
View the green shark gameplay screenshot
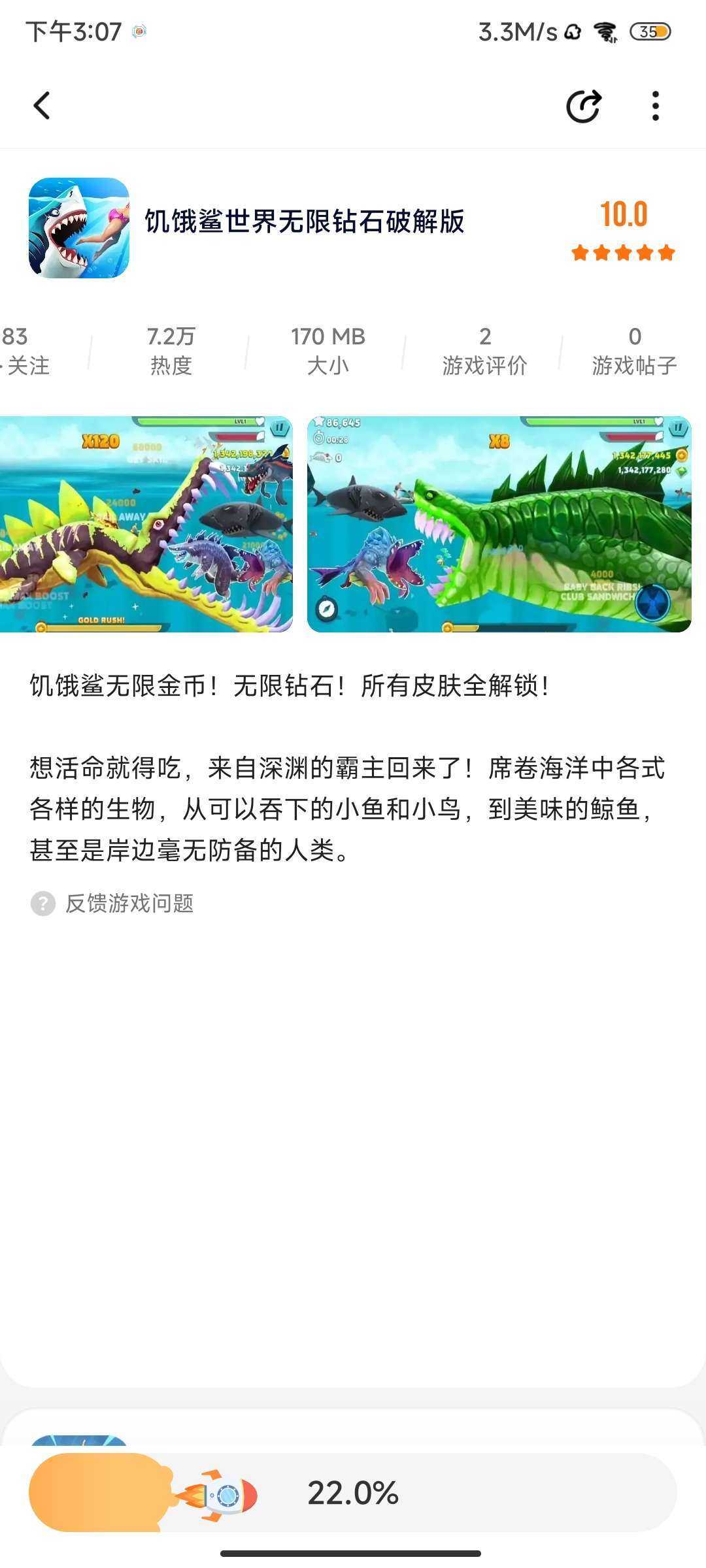click(499, 524)
